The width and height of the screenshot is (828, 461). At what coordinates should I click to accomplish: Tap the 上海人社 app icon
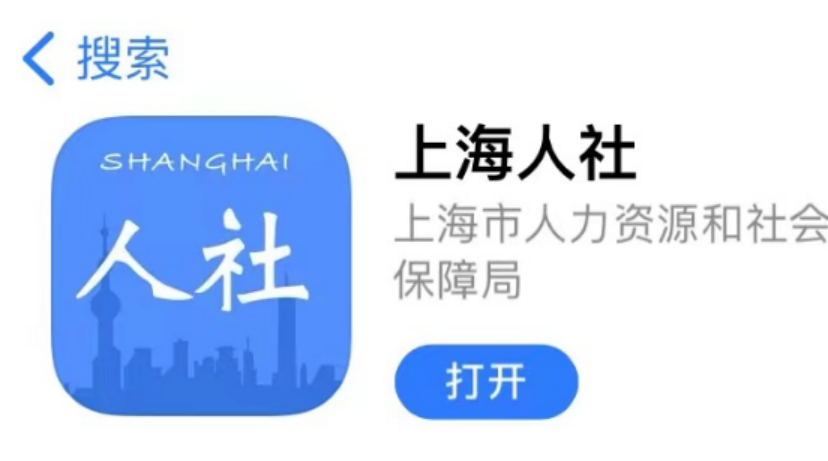coord(203,265)
